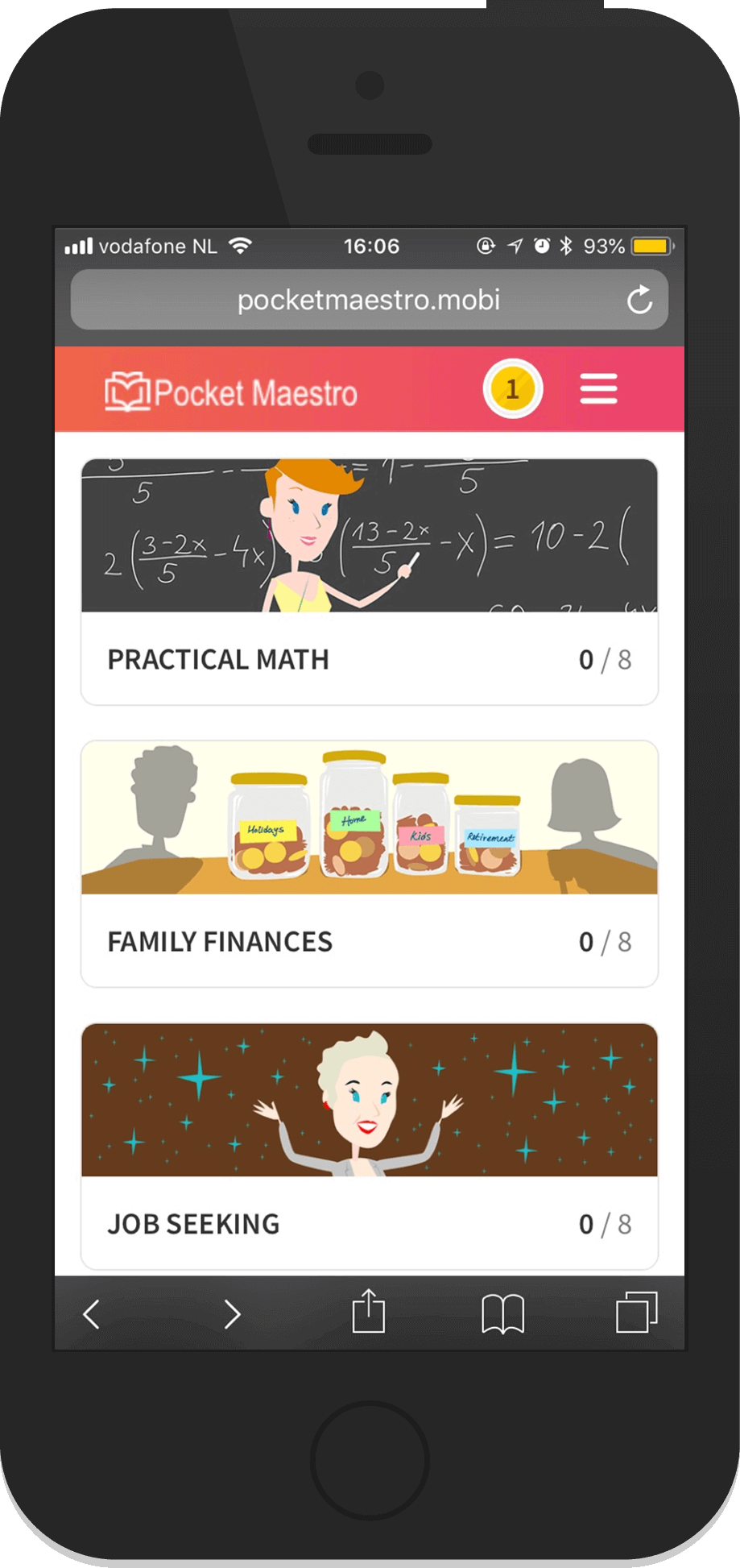The image size is (740, 1568).
Task: Open the browser bookmarks
Action: 502,1314
